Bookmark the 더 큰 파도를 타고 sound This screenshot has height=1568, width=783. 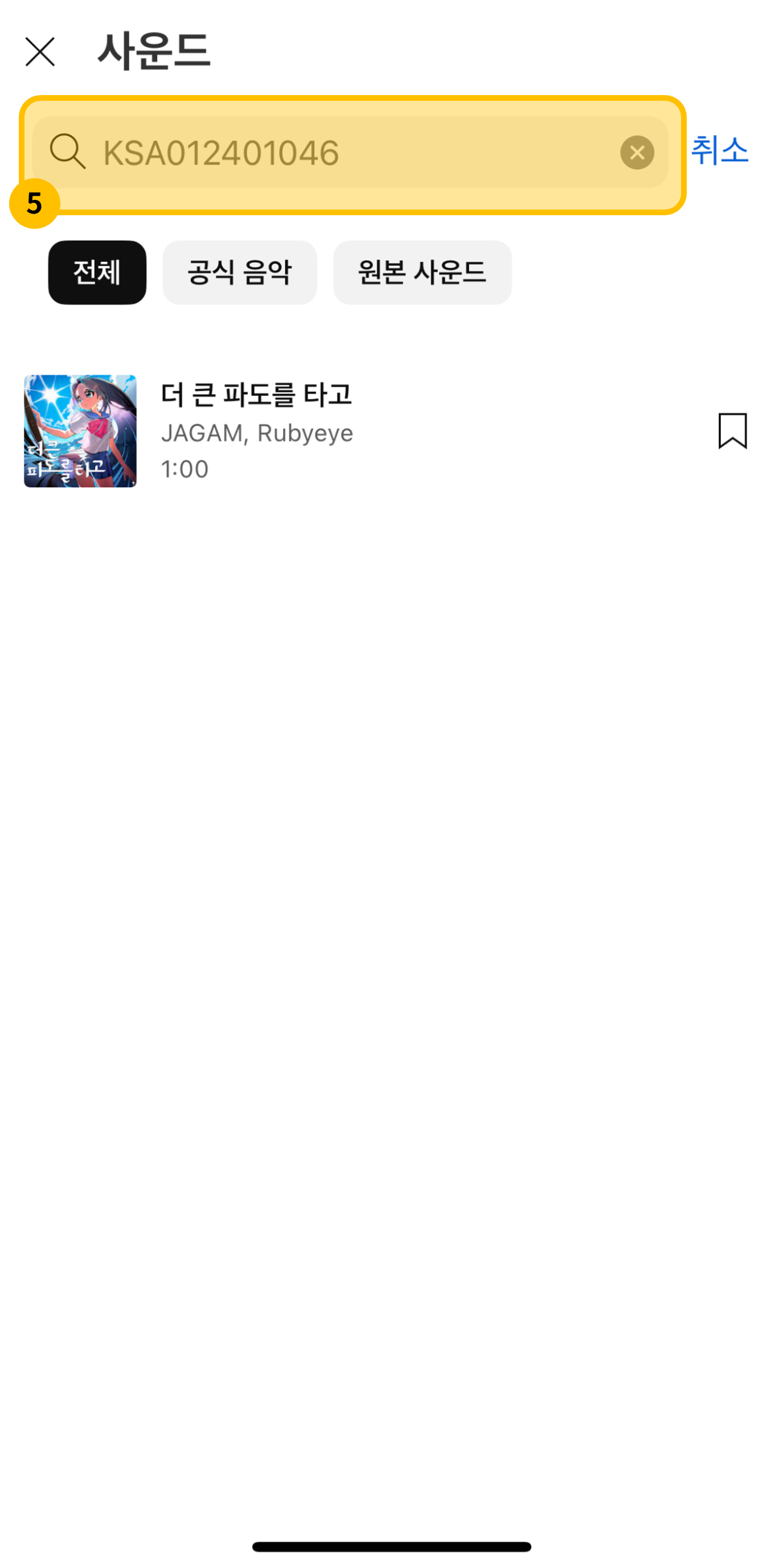click(732, 431)
